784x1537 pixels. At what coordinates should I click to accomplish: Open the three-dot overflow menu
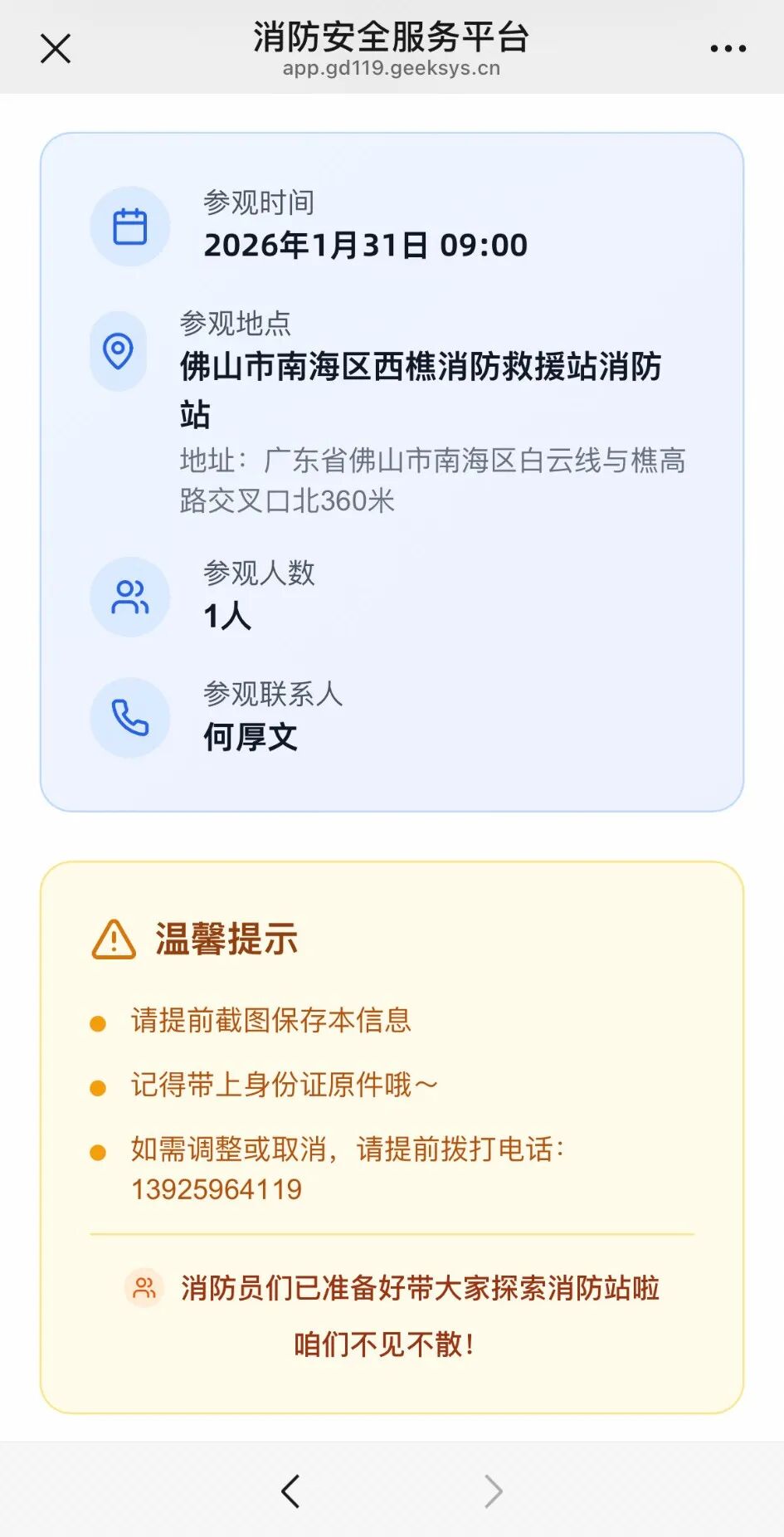[x=728, y=49]
